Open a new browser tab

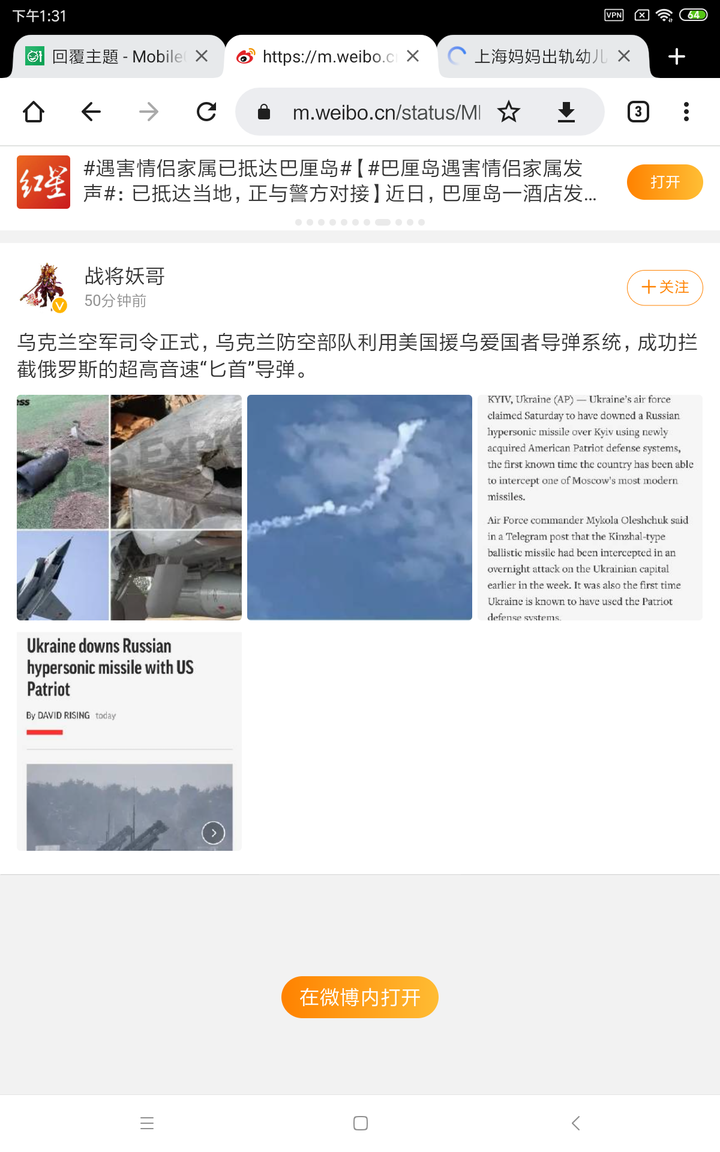pos(677,57)
